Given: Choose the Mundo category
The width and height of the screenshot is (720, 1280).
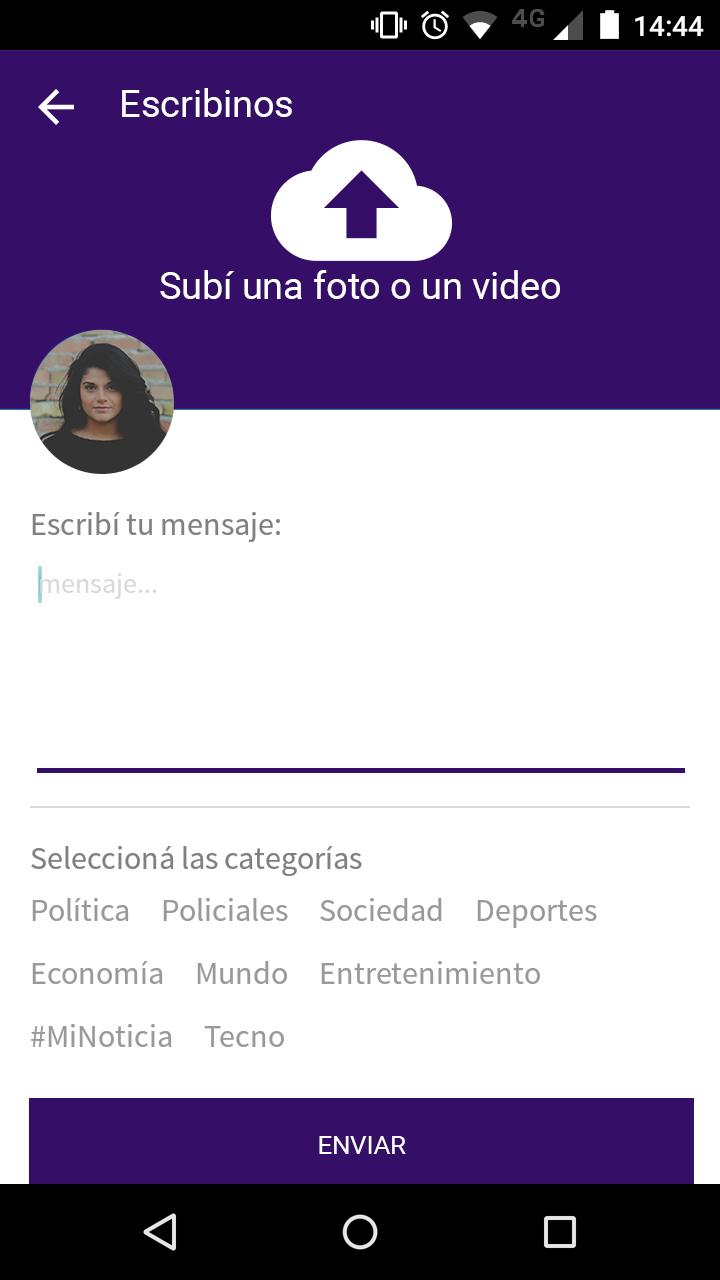Looking at the screenshot, I should [x=242, y=974].
